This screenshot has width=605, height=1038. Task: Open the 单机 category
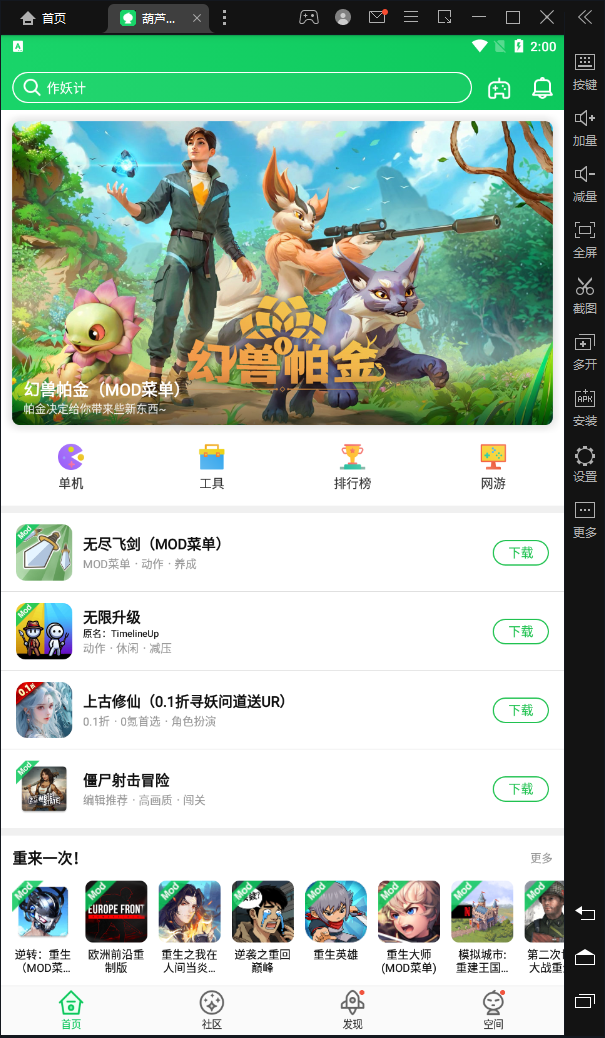pyautogui.click(x=71, y=467)
